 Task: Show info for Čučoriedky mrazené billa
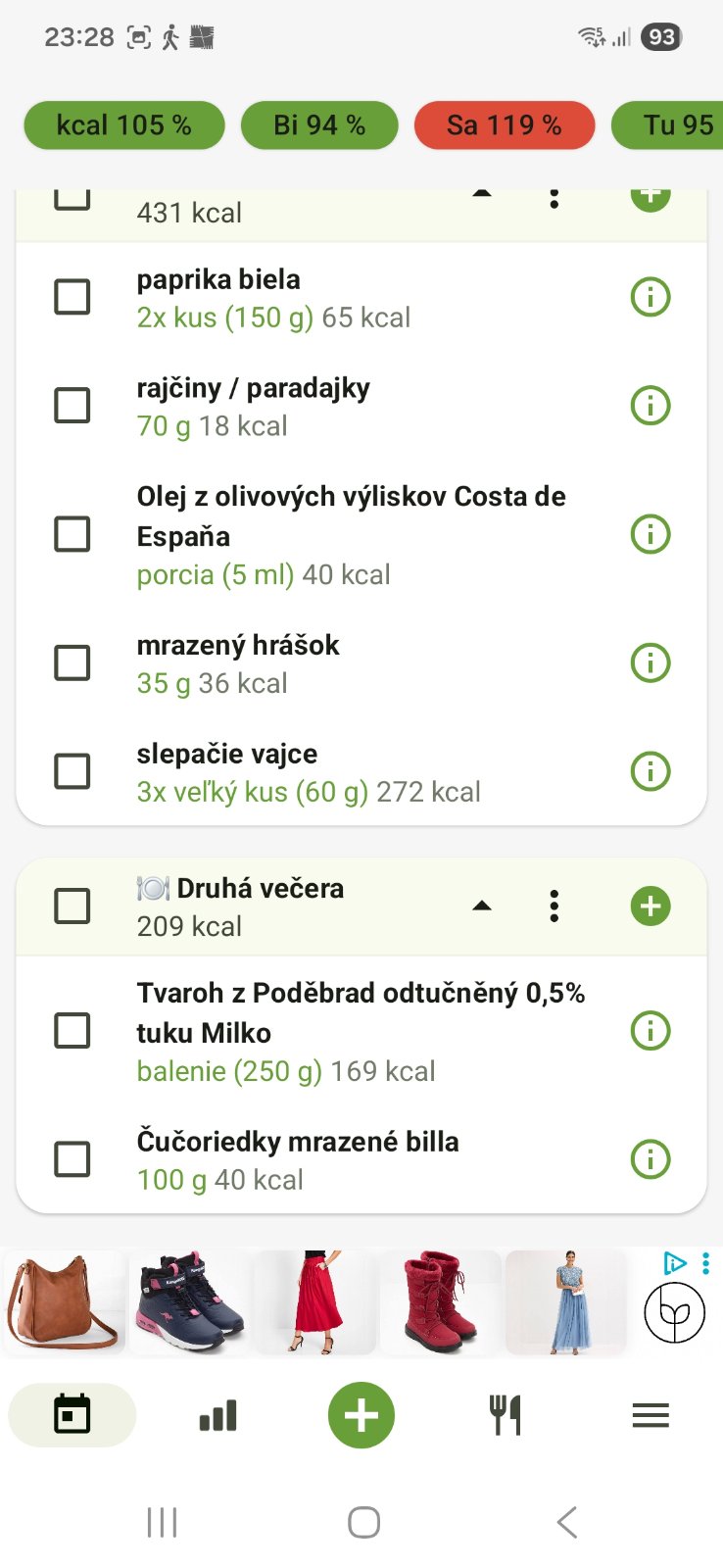pos(651,1159)
